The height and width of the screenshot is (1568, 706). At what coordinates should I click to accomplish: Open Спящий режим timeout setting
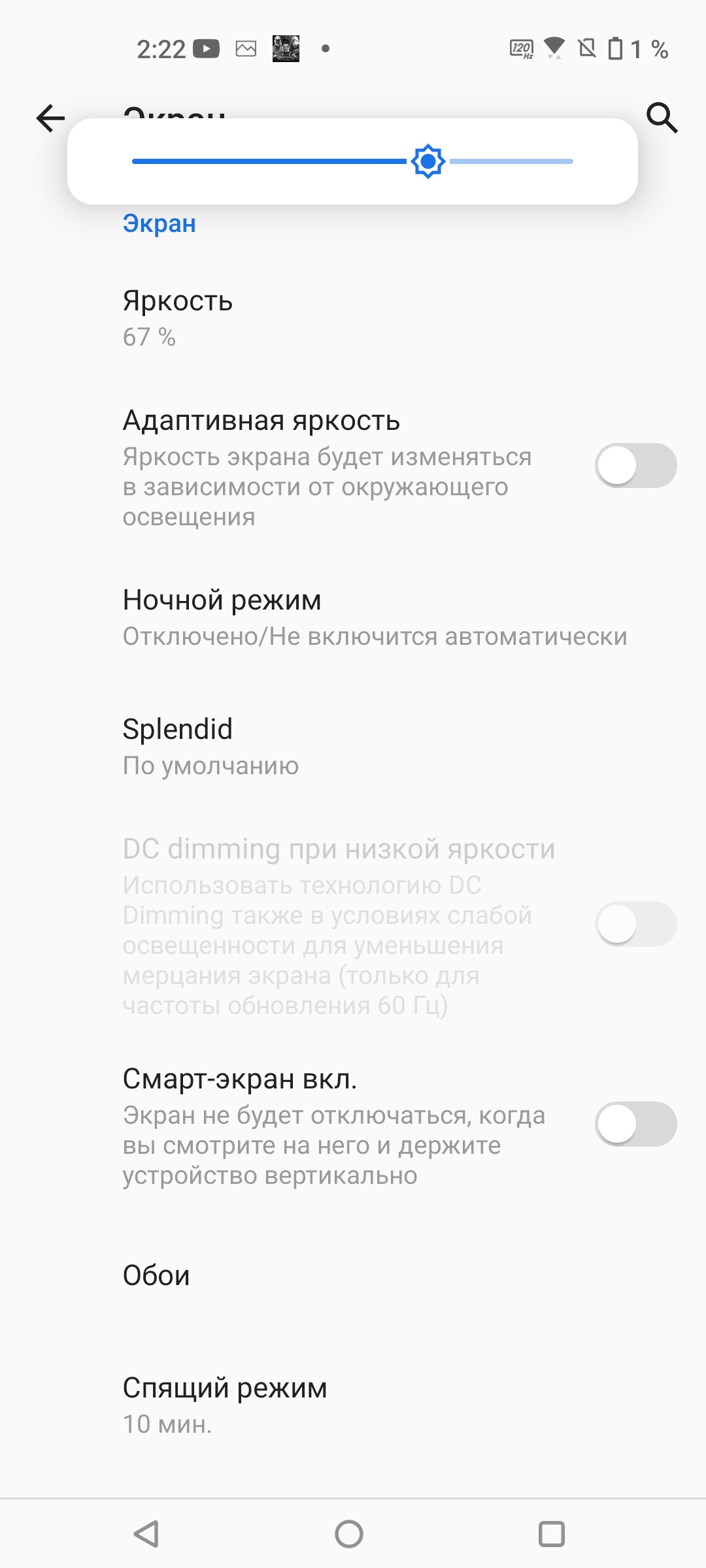pyautogui.click(x=225, y=1405)
